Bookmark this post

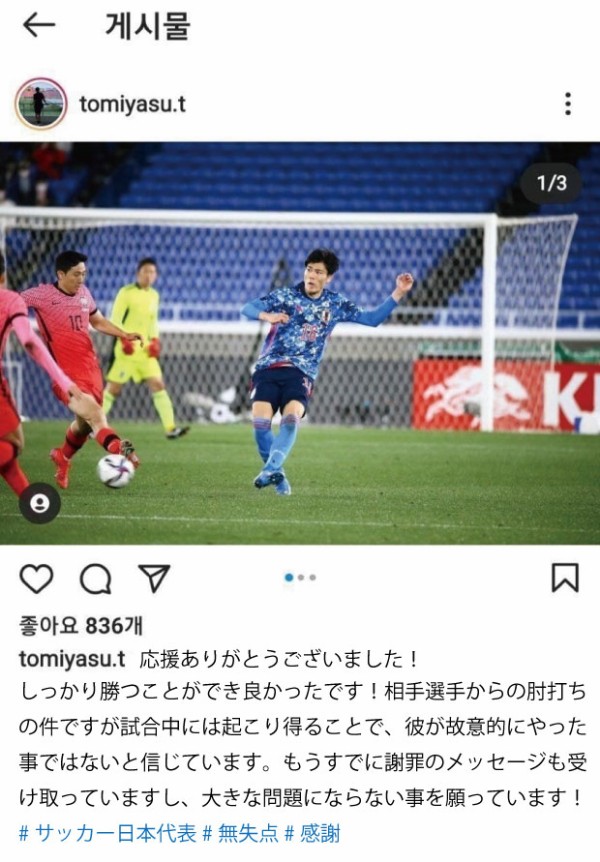(565, 577)
